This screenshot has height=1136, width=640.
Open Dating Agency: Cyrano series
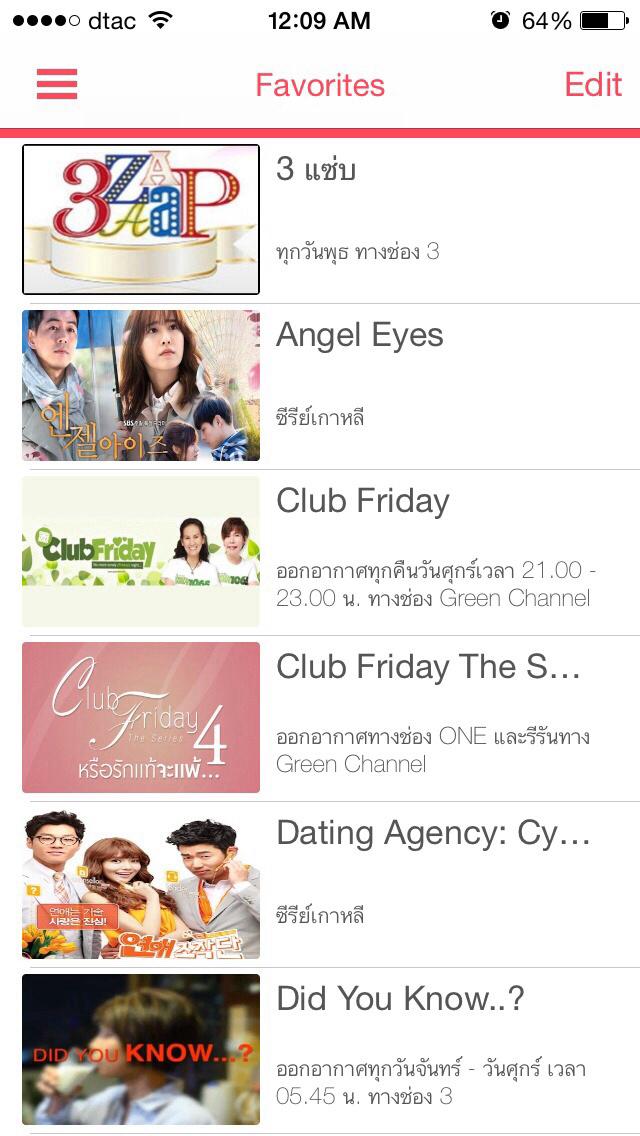coord(330,883)
